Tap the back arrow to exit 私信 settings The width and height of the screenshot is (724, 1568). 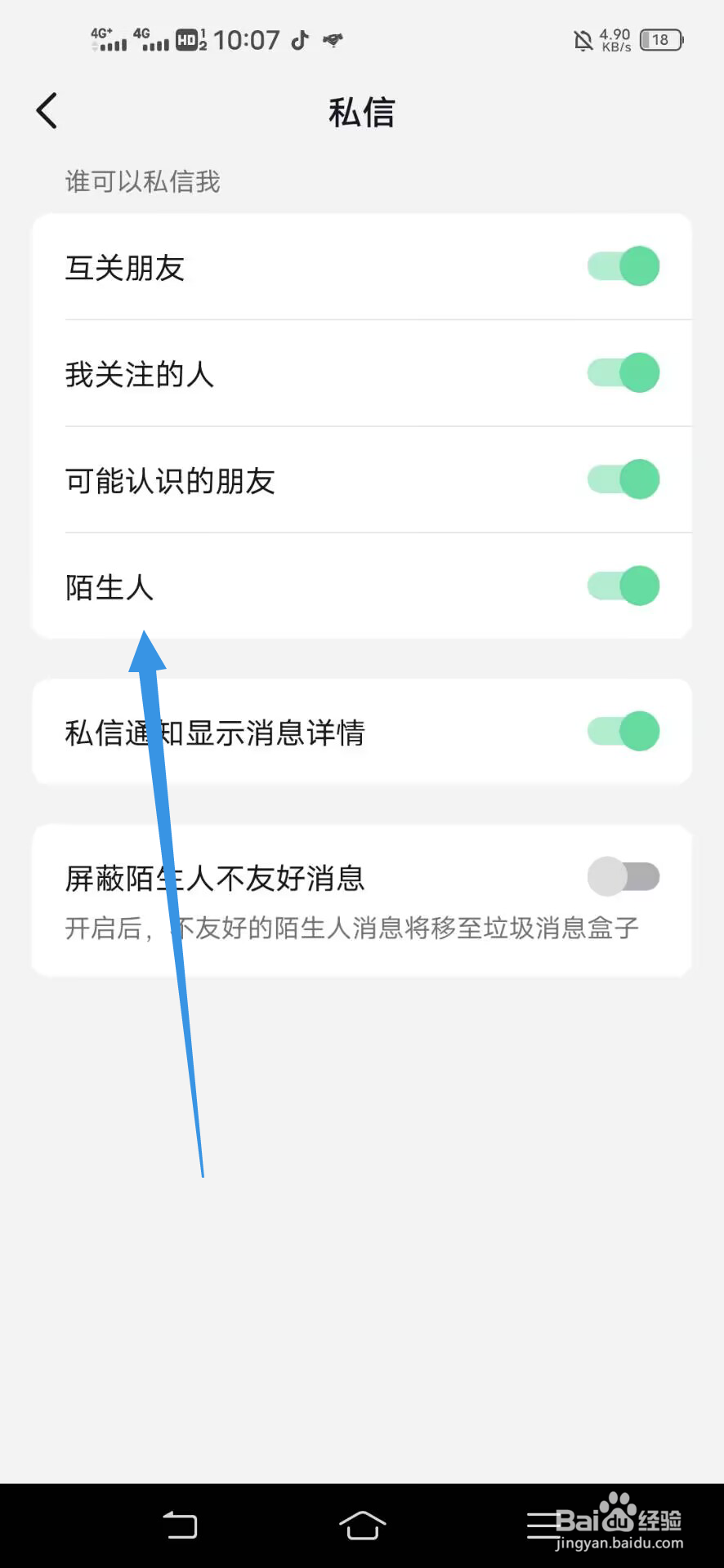pos(47,110)
